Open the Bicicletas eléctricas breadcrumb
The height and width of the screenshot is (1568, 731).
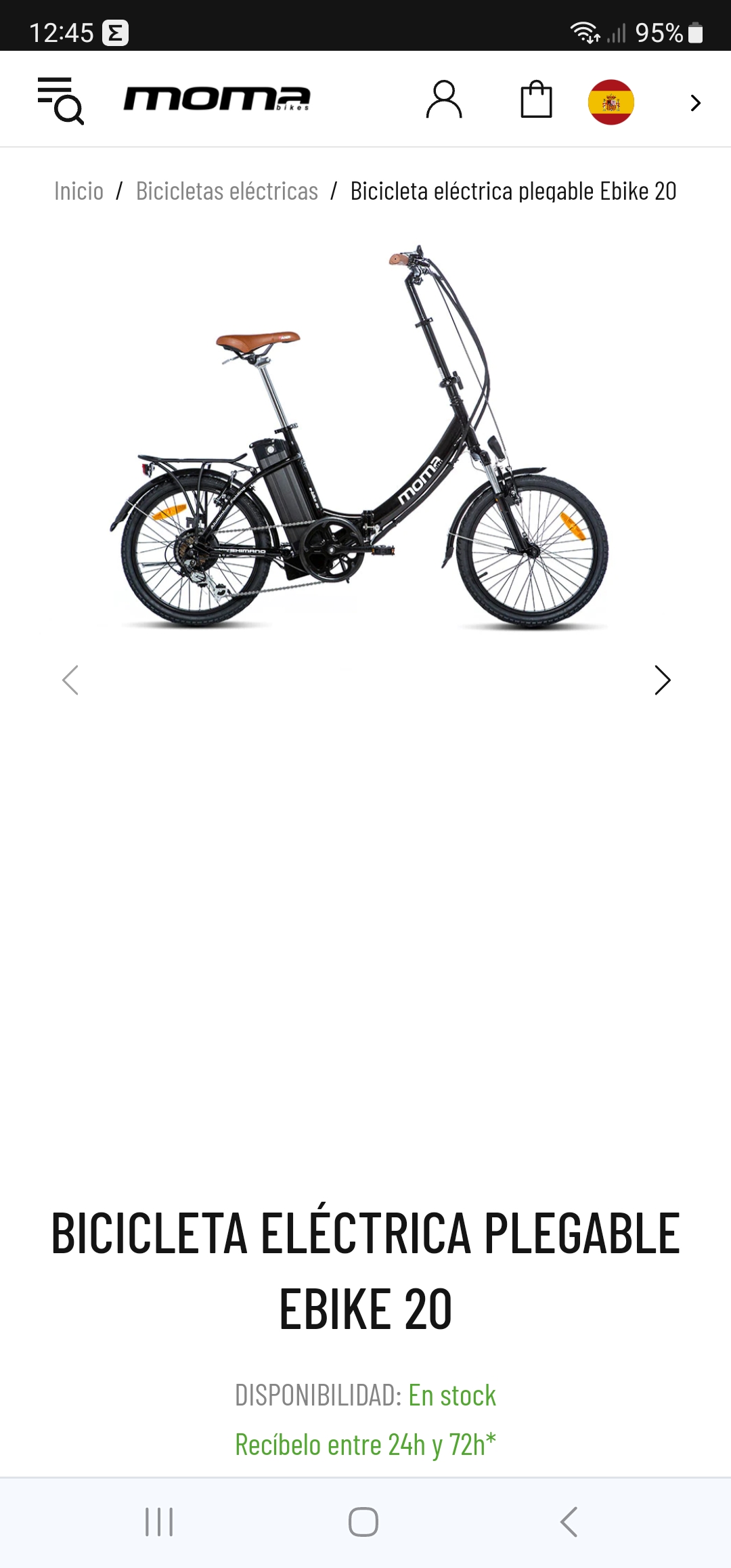tap(227, 190)
